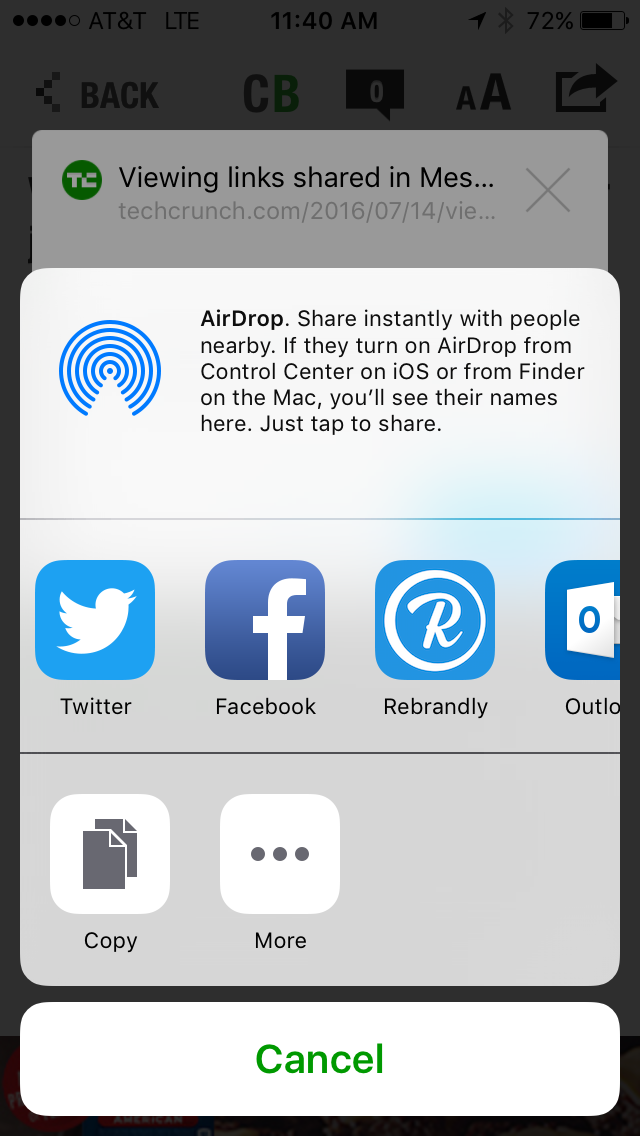The height and width of the screenshot is (1136, 640).
Task: Select the Outlook share option
Action: pos(583,619)
